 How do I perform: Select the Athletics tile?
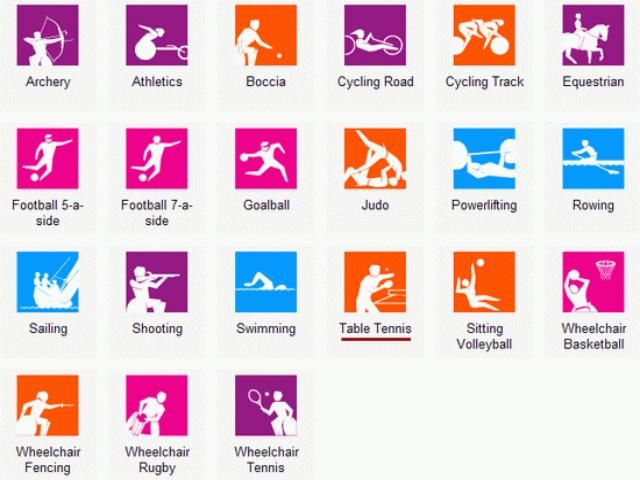pos(157,36)
